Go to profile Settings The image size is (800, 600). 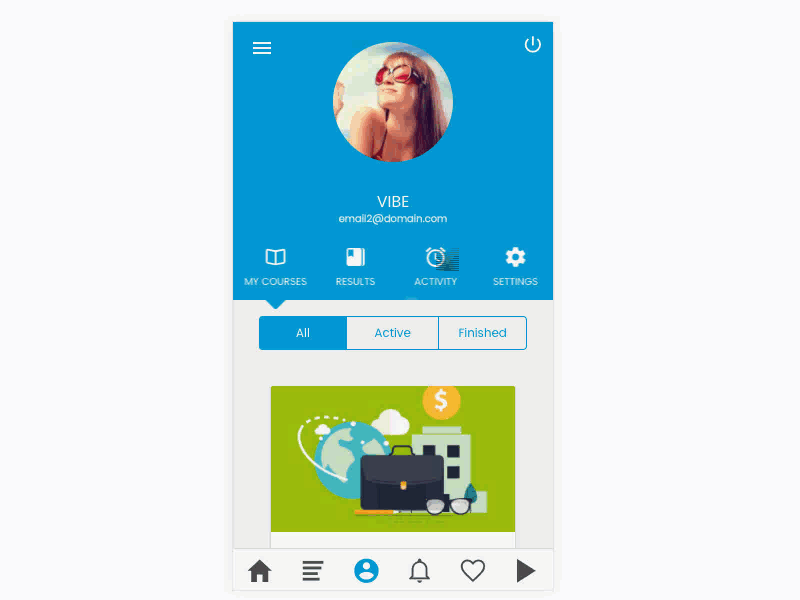(515, 267)
